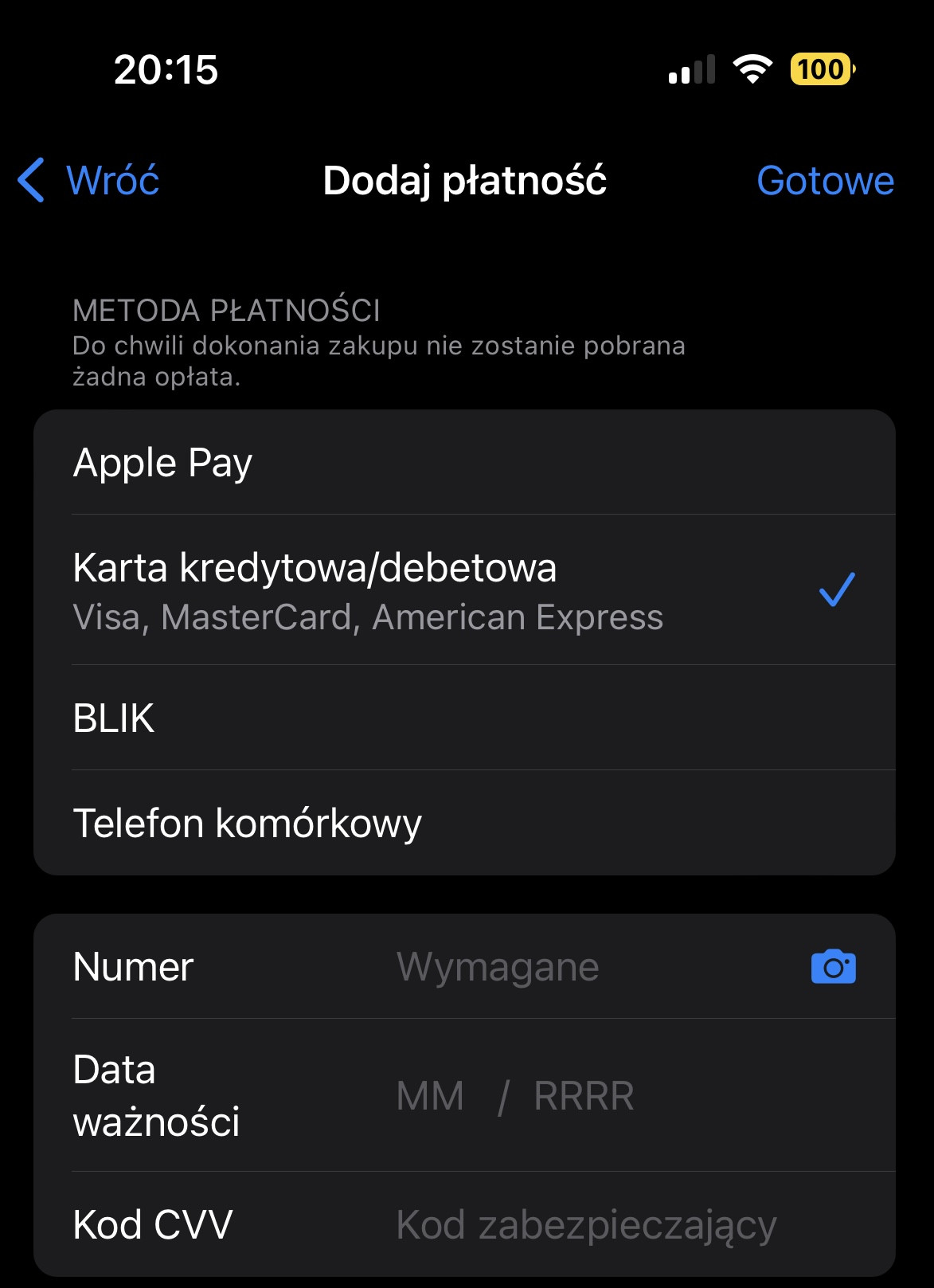
Task: Pick Telefon komórkowy payment option
Action: [464, 823]
